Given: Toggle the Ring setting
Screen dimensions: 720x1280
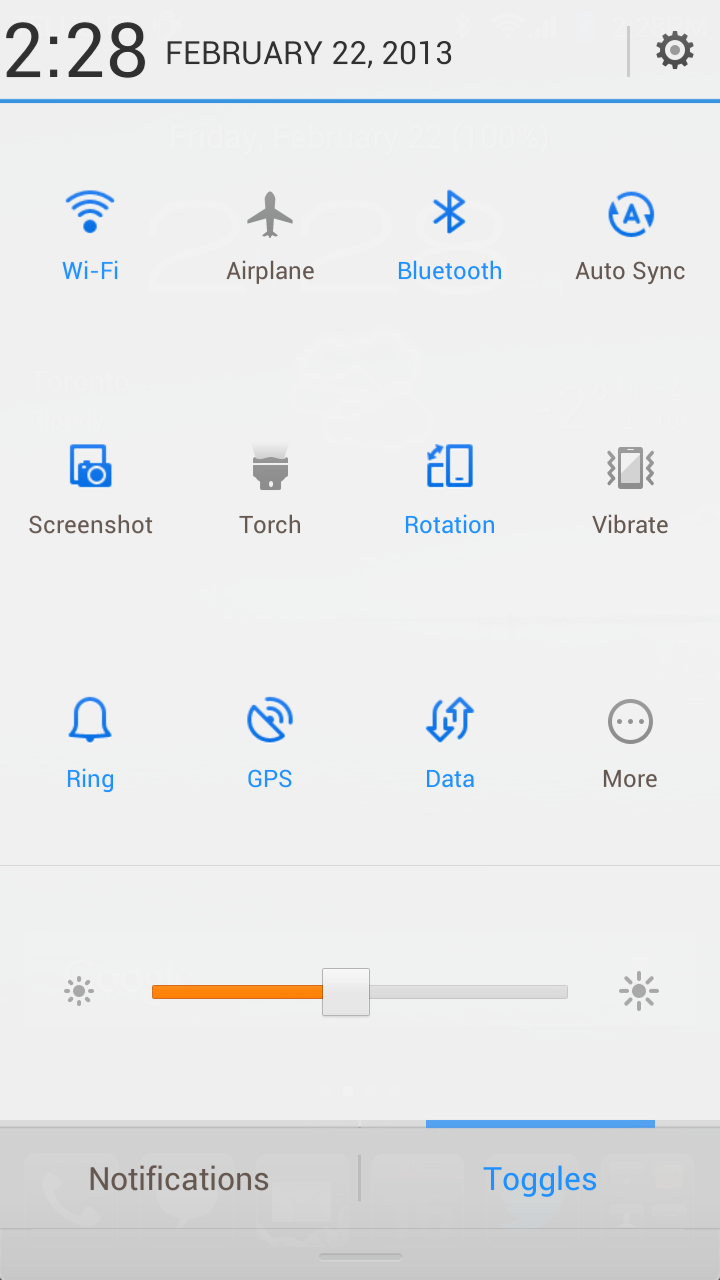Looking at the screenshot, I should coord(90,744).
